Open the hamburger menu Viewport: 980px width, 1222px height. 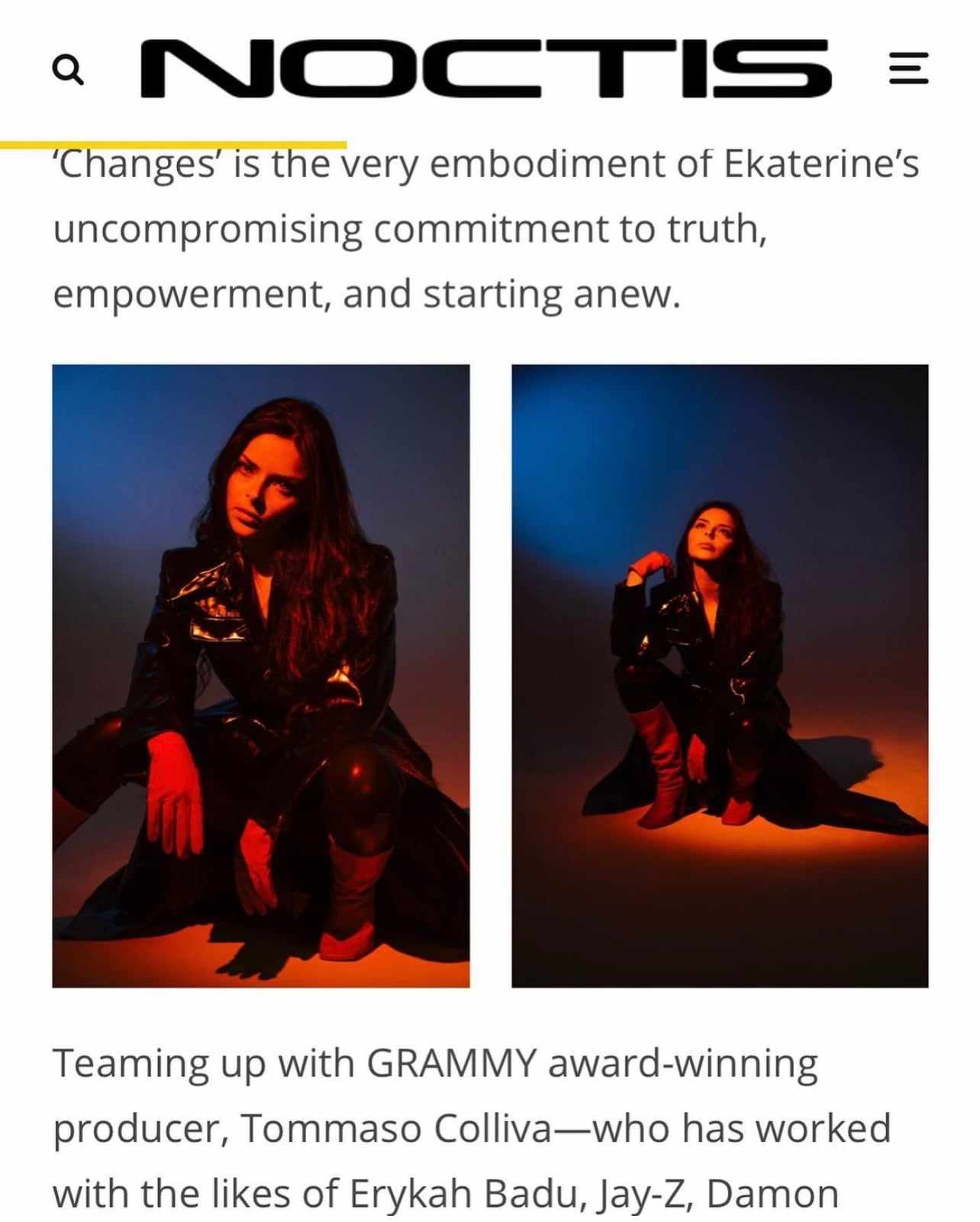tap(909, 68)
